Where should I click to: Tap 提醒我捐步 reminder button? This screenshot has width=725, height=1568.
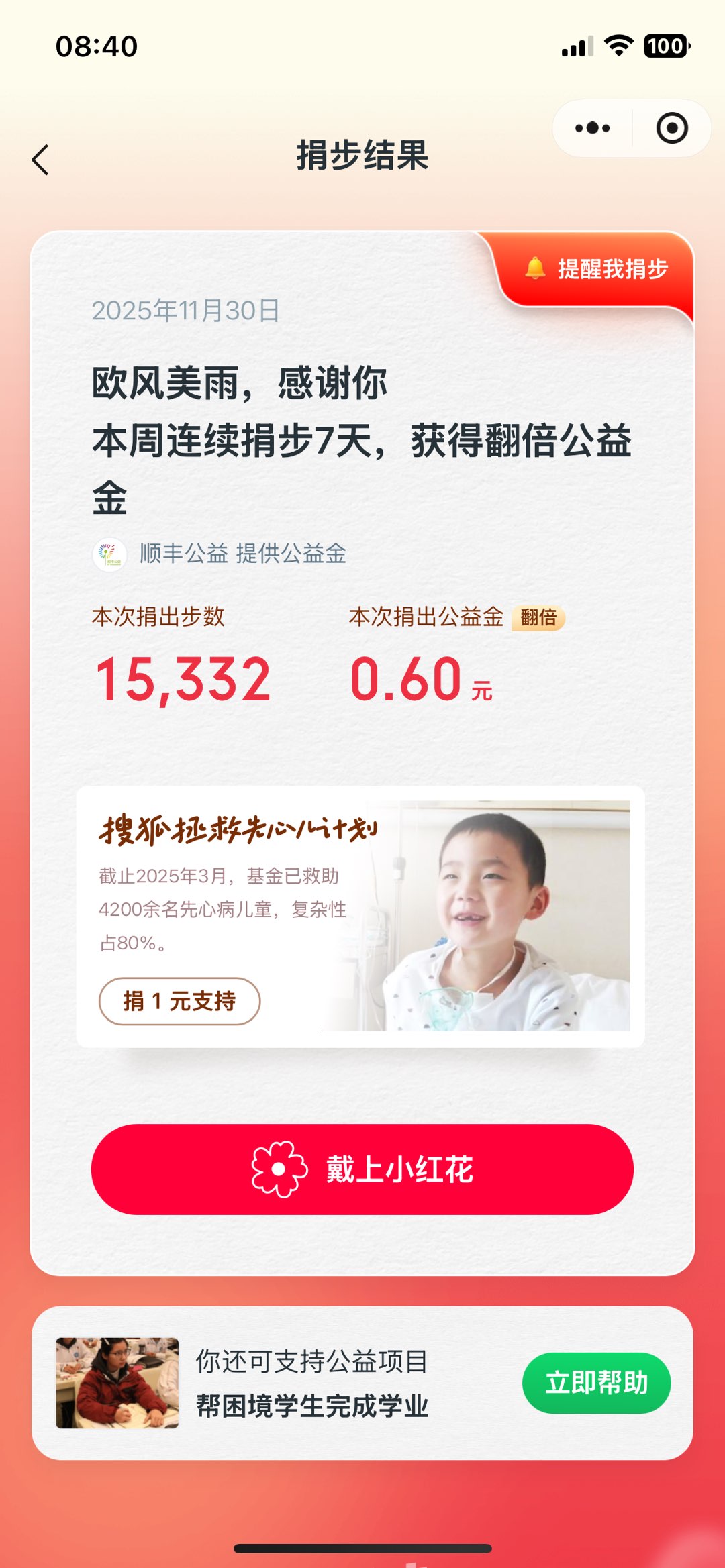click(x=597, y=269)
